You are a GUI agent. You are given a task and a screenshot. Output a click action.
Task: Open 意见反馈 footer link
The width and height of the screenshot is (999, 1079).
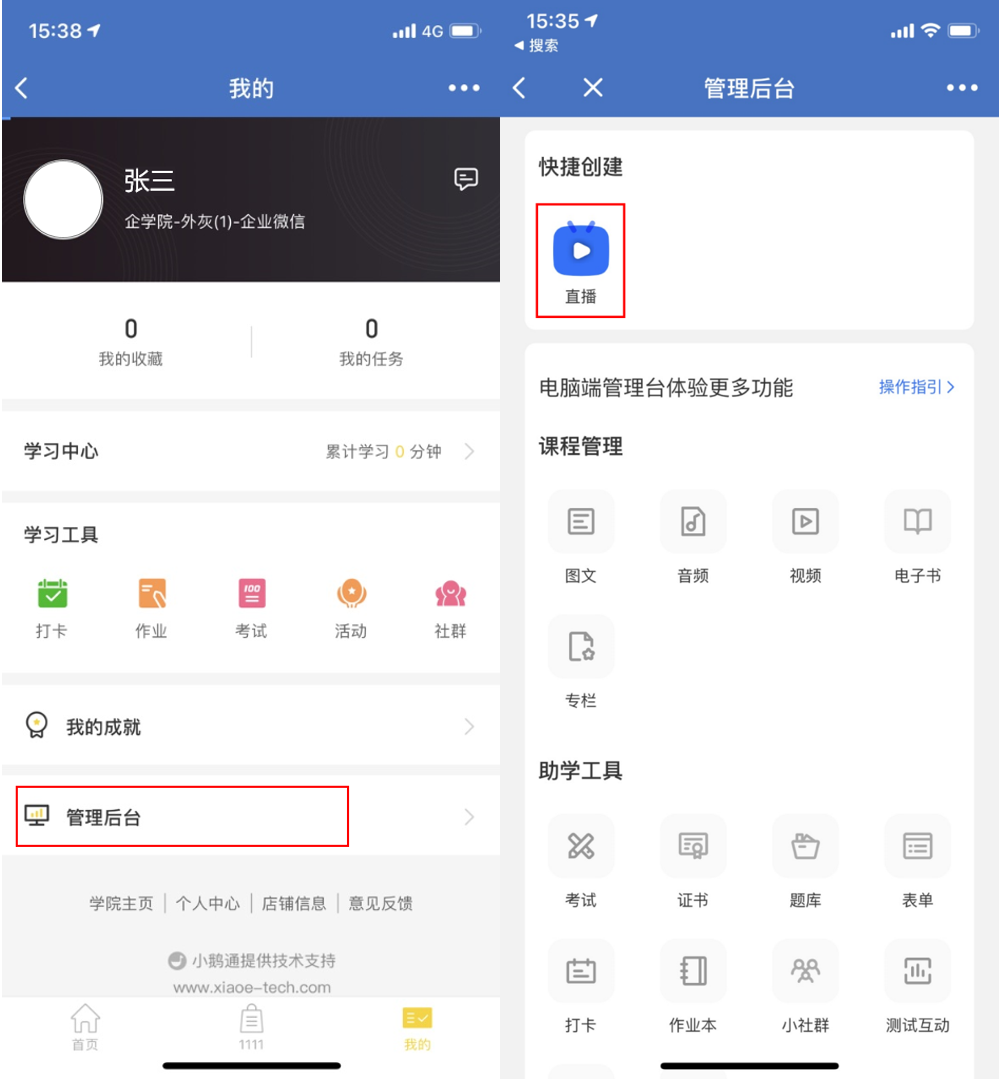point(380,903)
